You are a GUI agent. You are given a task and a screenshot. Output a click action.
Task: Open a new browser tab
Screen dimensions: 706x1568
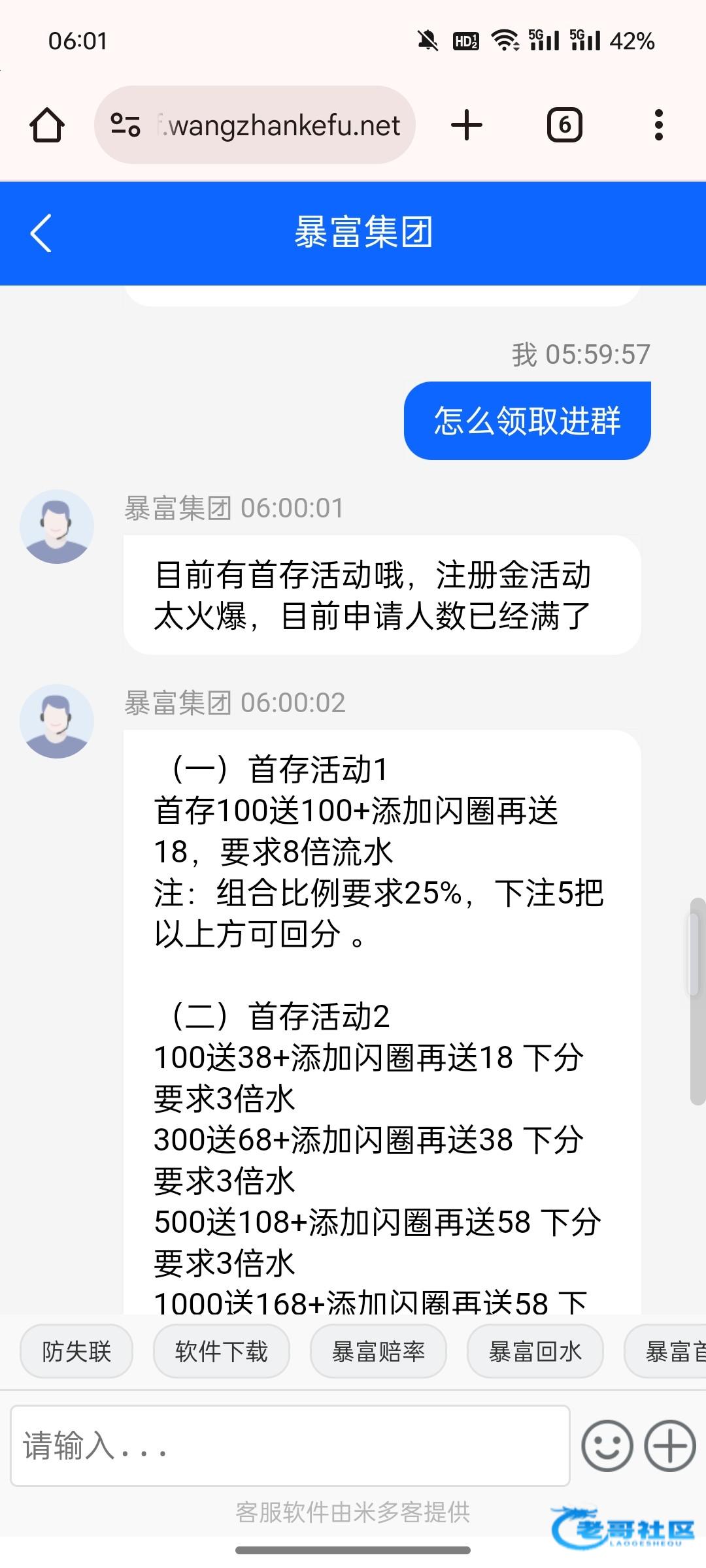467,125
